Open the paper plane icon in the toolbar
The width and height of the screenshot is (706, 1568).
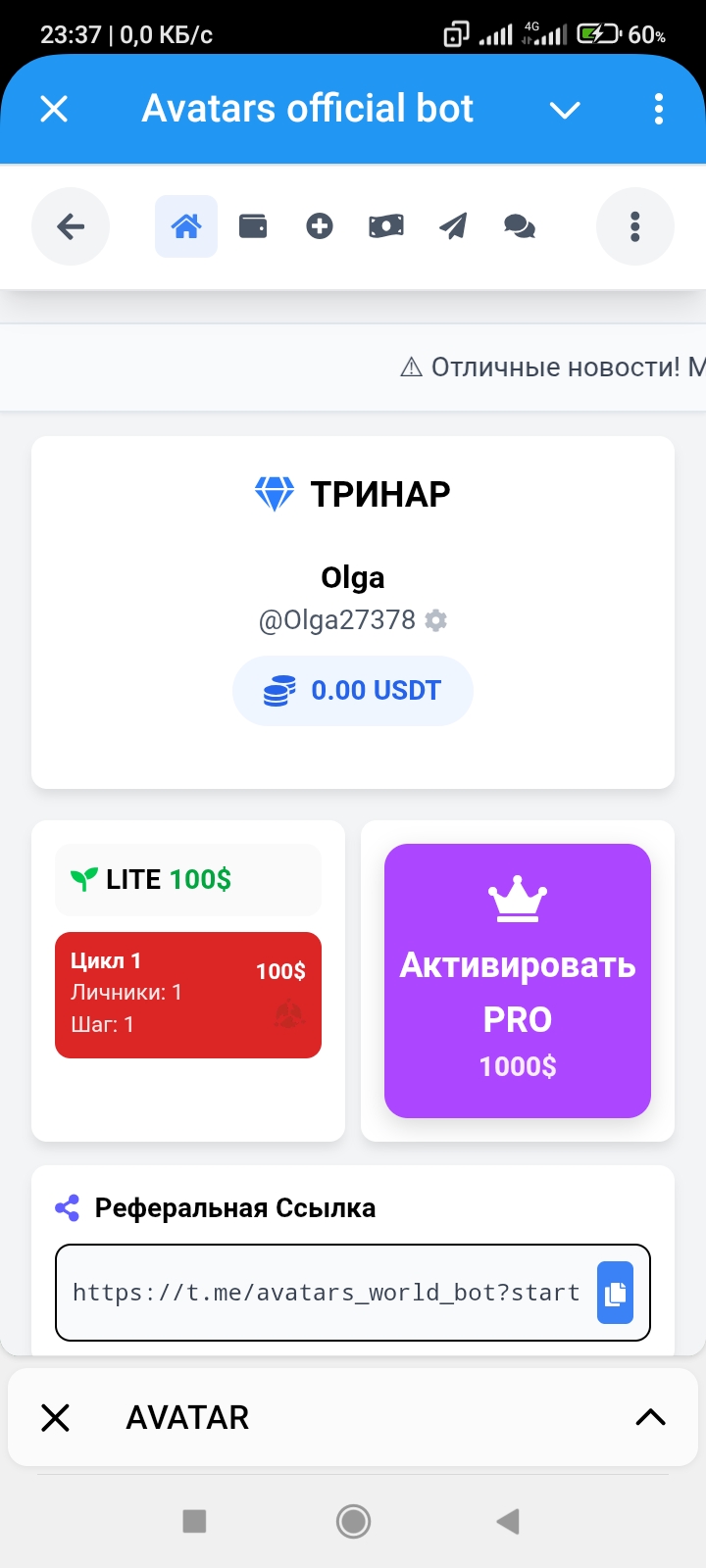453,226
